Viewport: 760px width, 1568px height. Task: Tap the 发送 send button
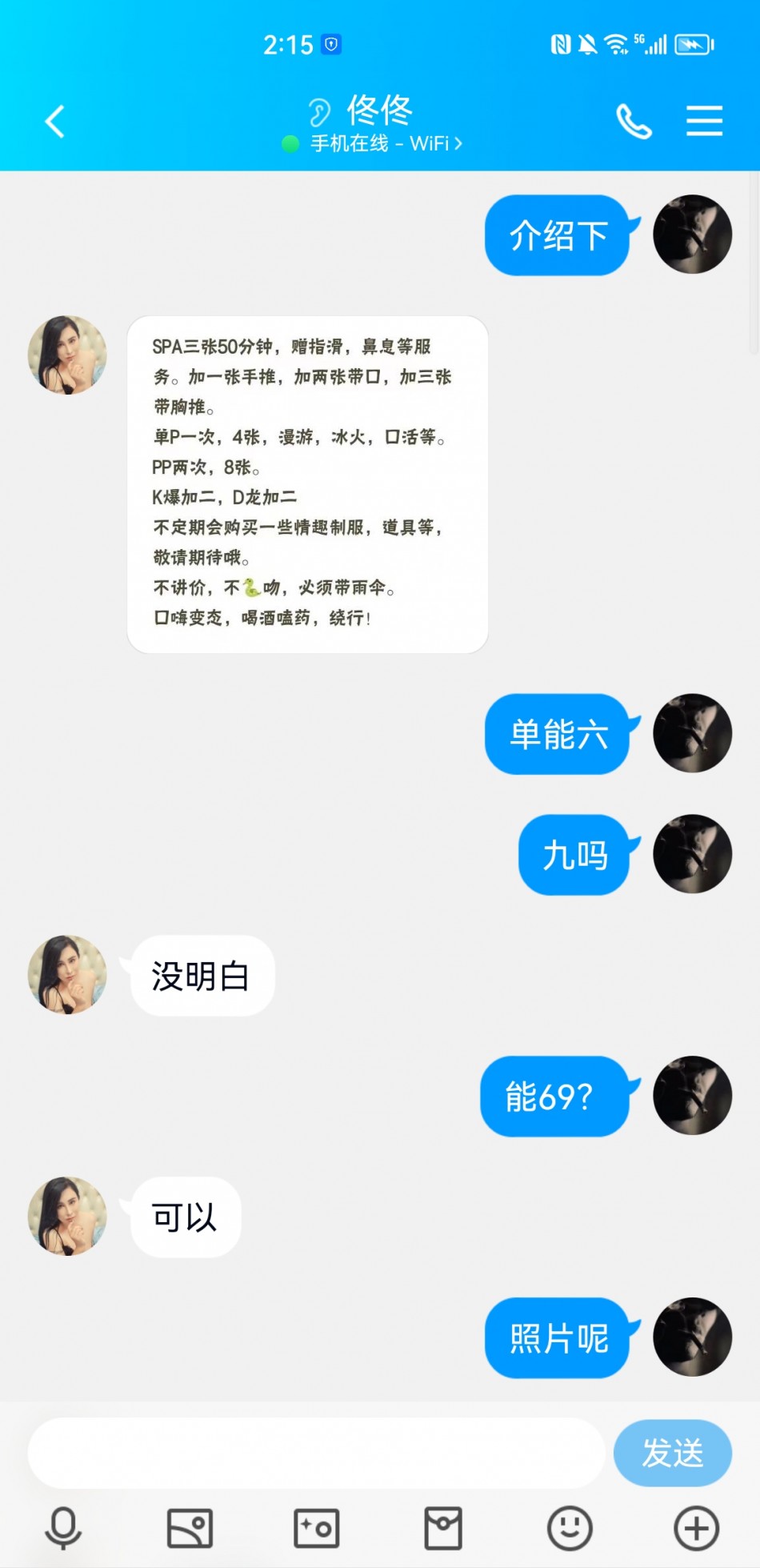tap(672, 1453)
